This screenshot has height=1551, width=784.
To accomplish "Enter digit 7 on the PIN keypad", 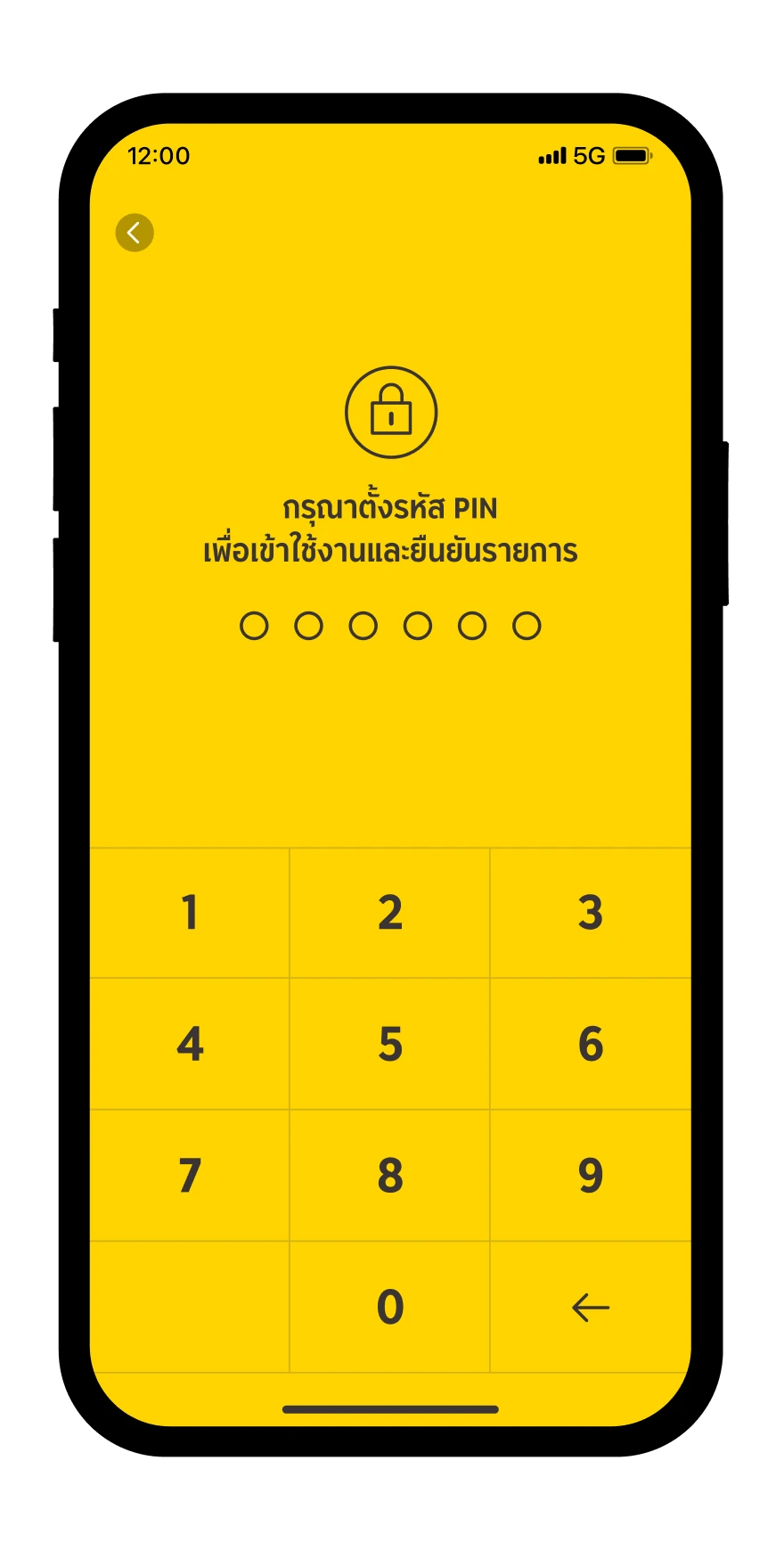I will pyautogui.click(x=190, y=1175).
